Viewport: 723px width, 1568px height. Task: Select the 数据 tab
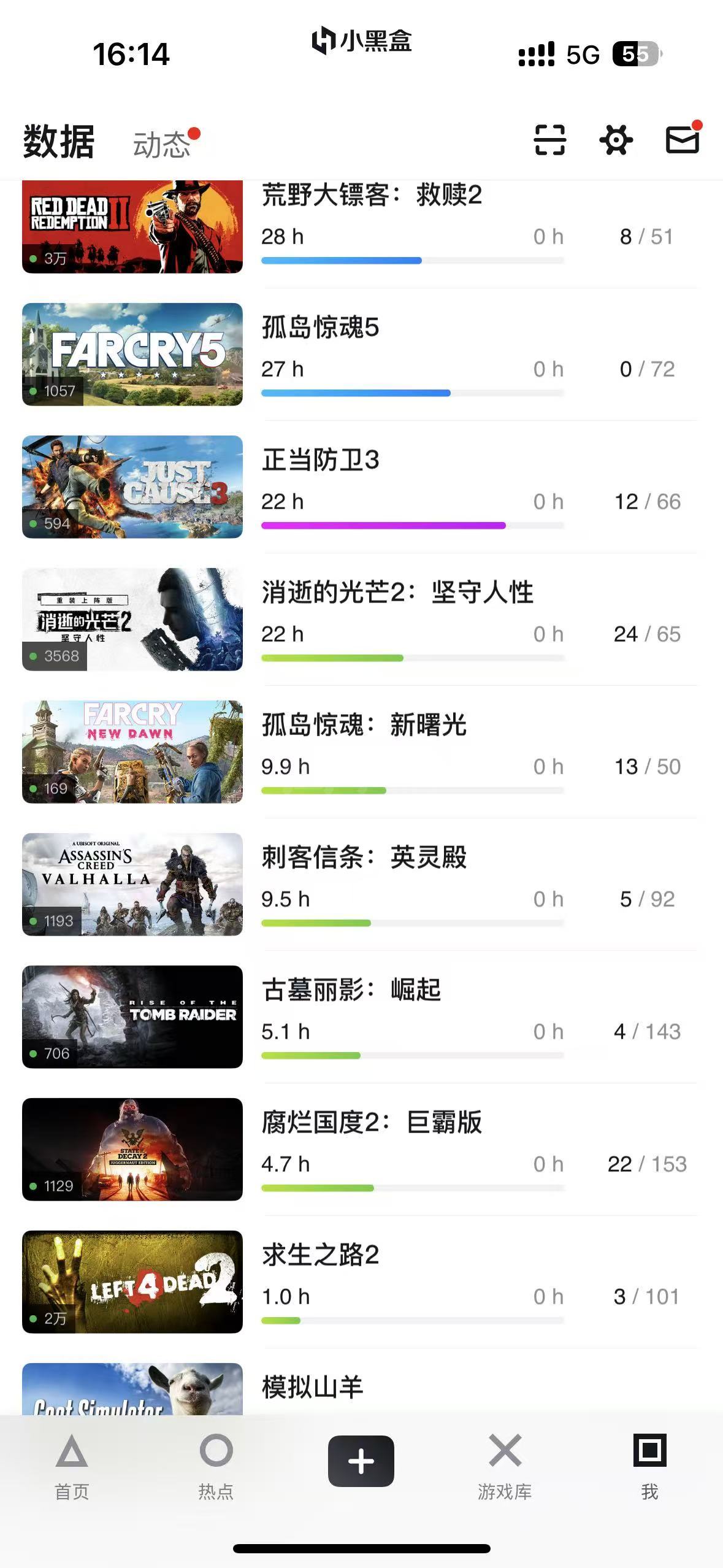click(59, 142)
